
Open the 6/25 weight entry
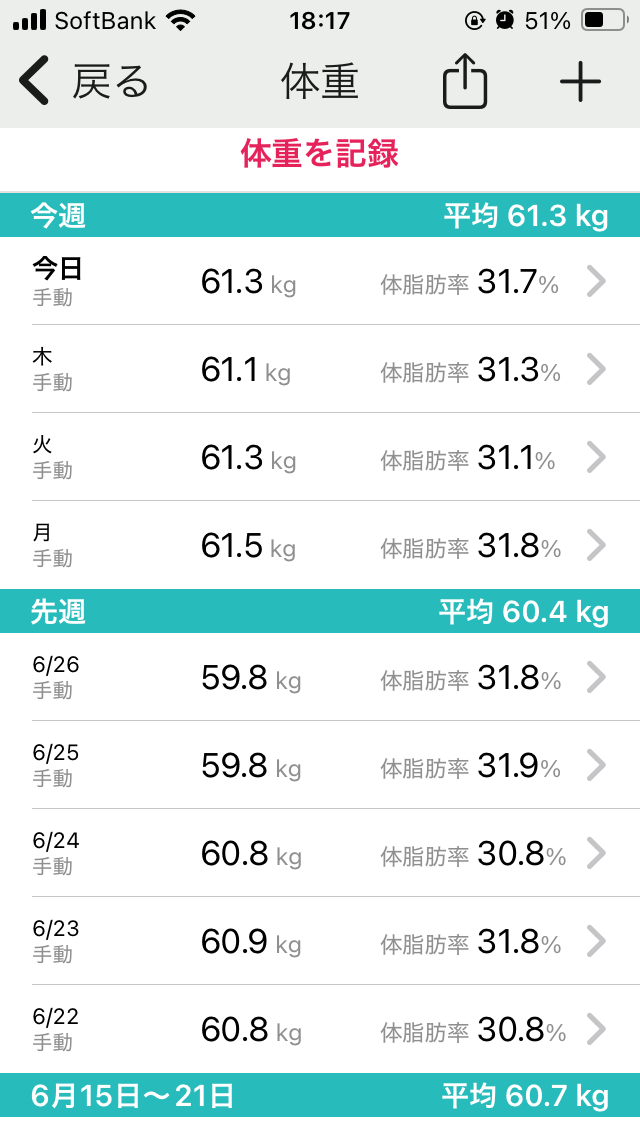coord(320,765)
